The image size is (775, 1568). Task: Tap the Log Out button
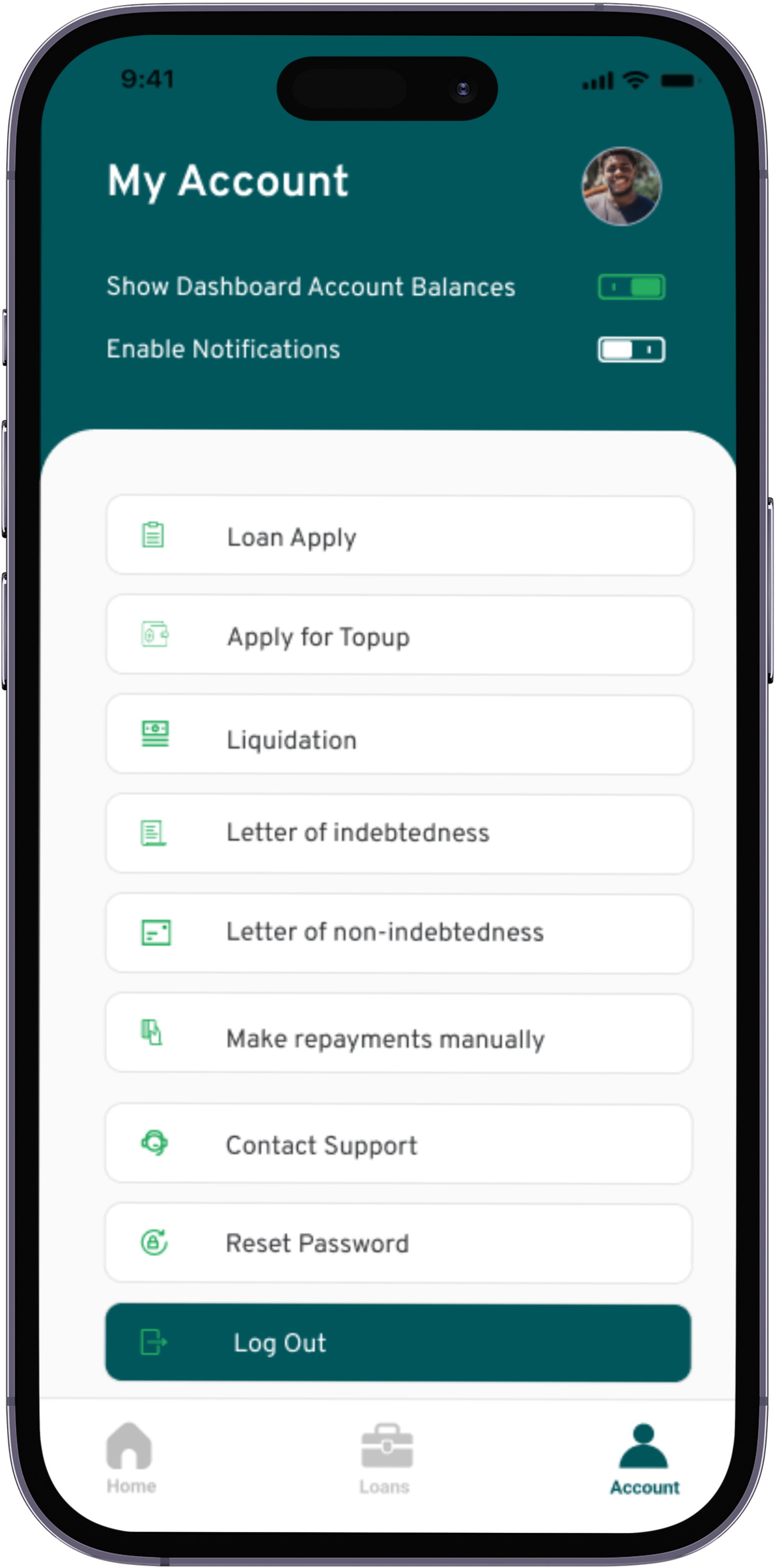click(398, 1343)
